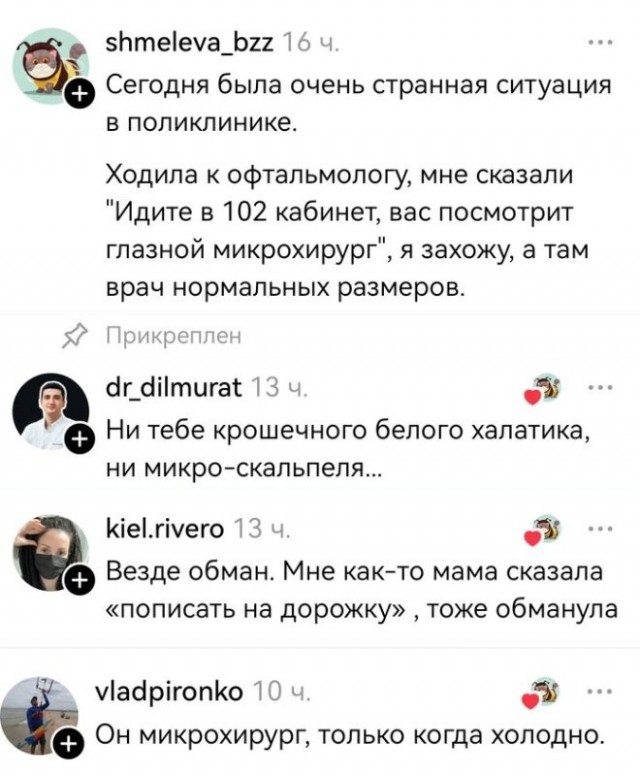
Task: Open overflow menu on dr_dilmurat's comment
Action: point(601,388)
